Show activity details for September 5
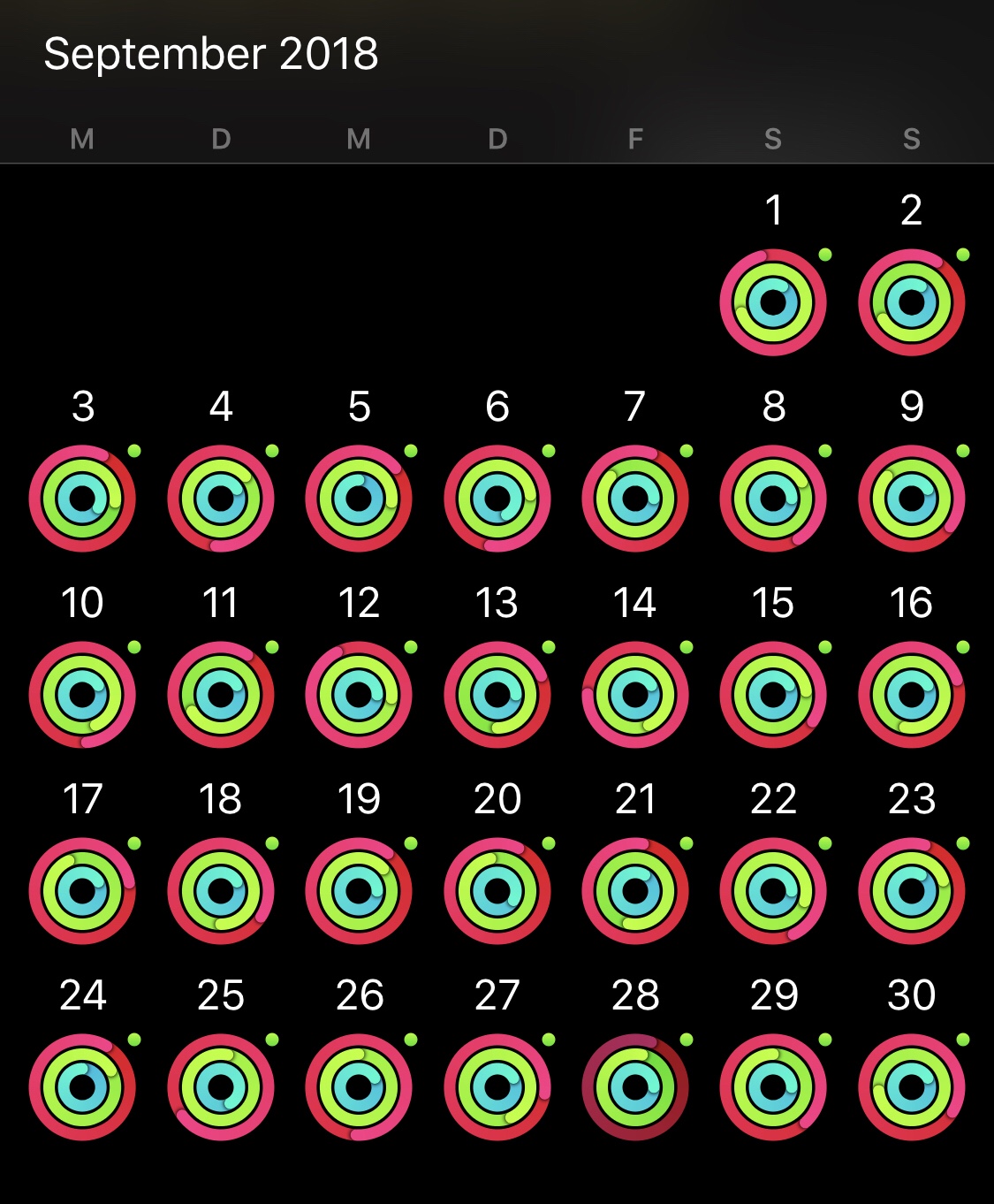 359,499
